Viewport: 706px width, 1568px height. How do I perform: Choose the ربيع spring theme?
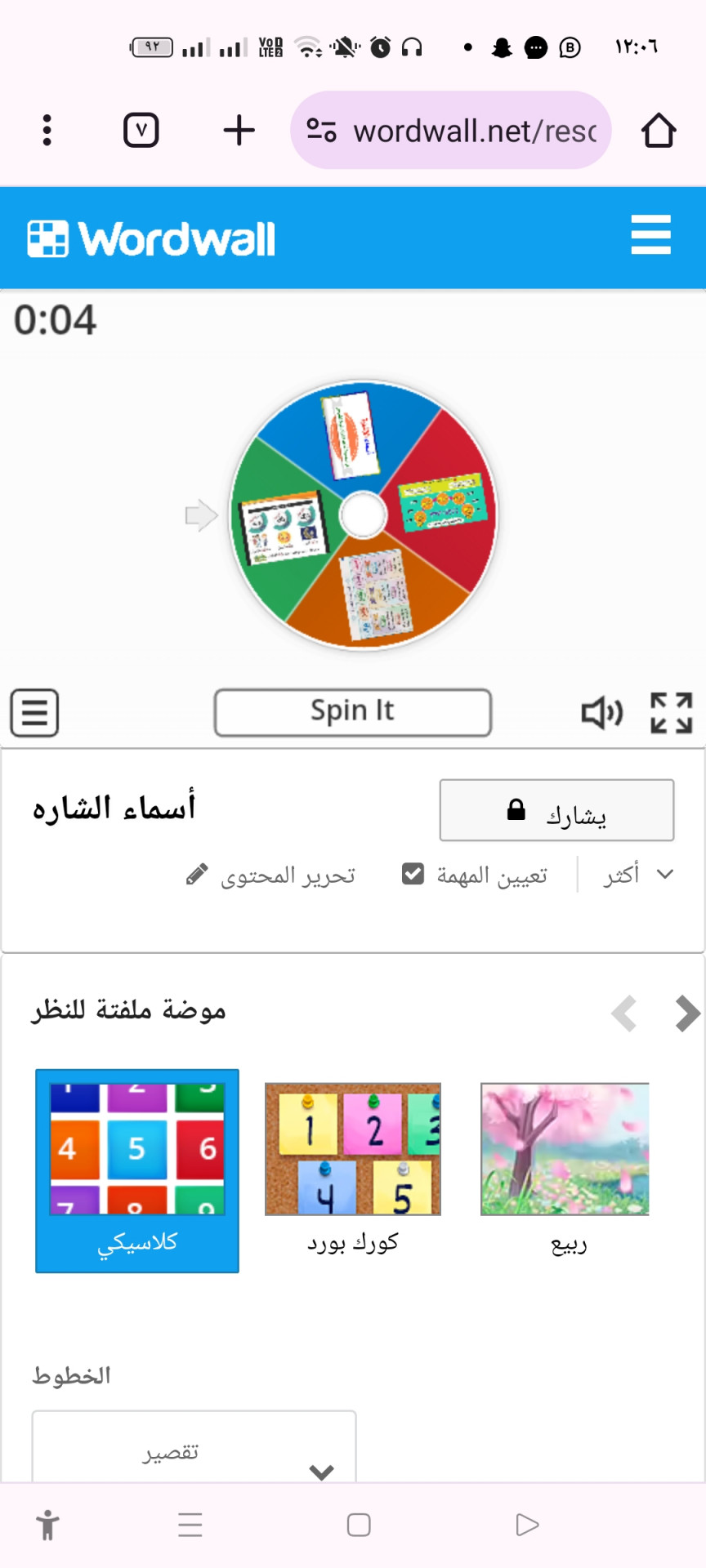(565, 1169)
